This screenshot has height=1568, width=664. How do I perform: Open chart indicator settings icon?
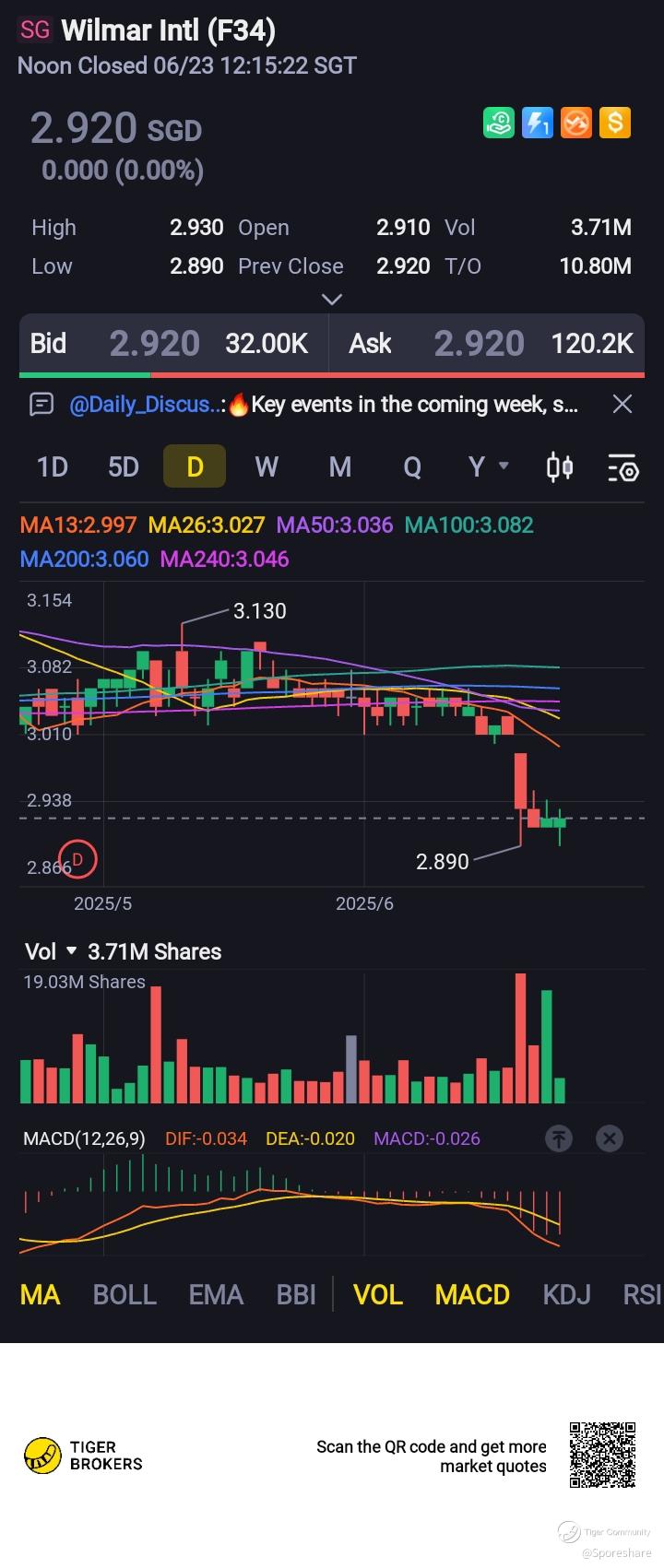pyautogui.click(x=622, y=468)
